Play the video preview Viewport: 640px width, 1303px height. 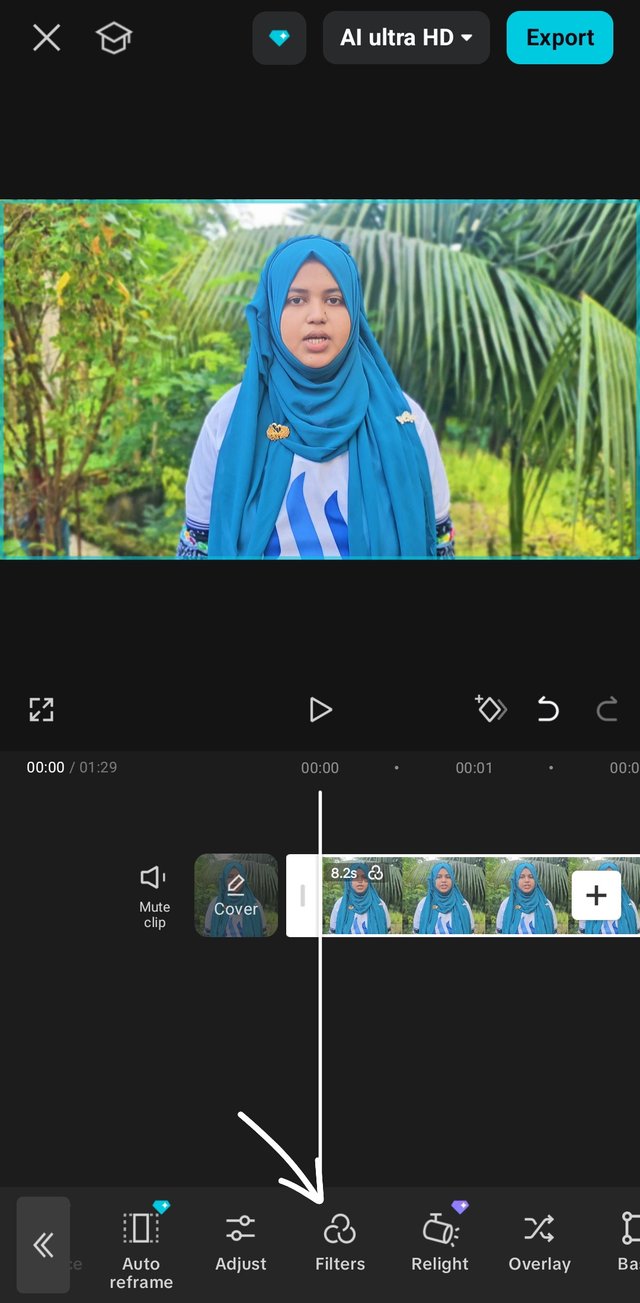pyautogui.click(x=320, y=710)
